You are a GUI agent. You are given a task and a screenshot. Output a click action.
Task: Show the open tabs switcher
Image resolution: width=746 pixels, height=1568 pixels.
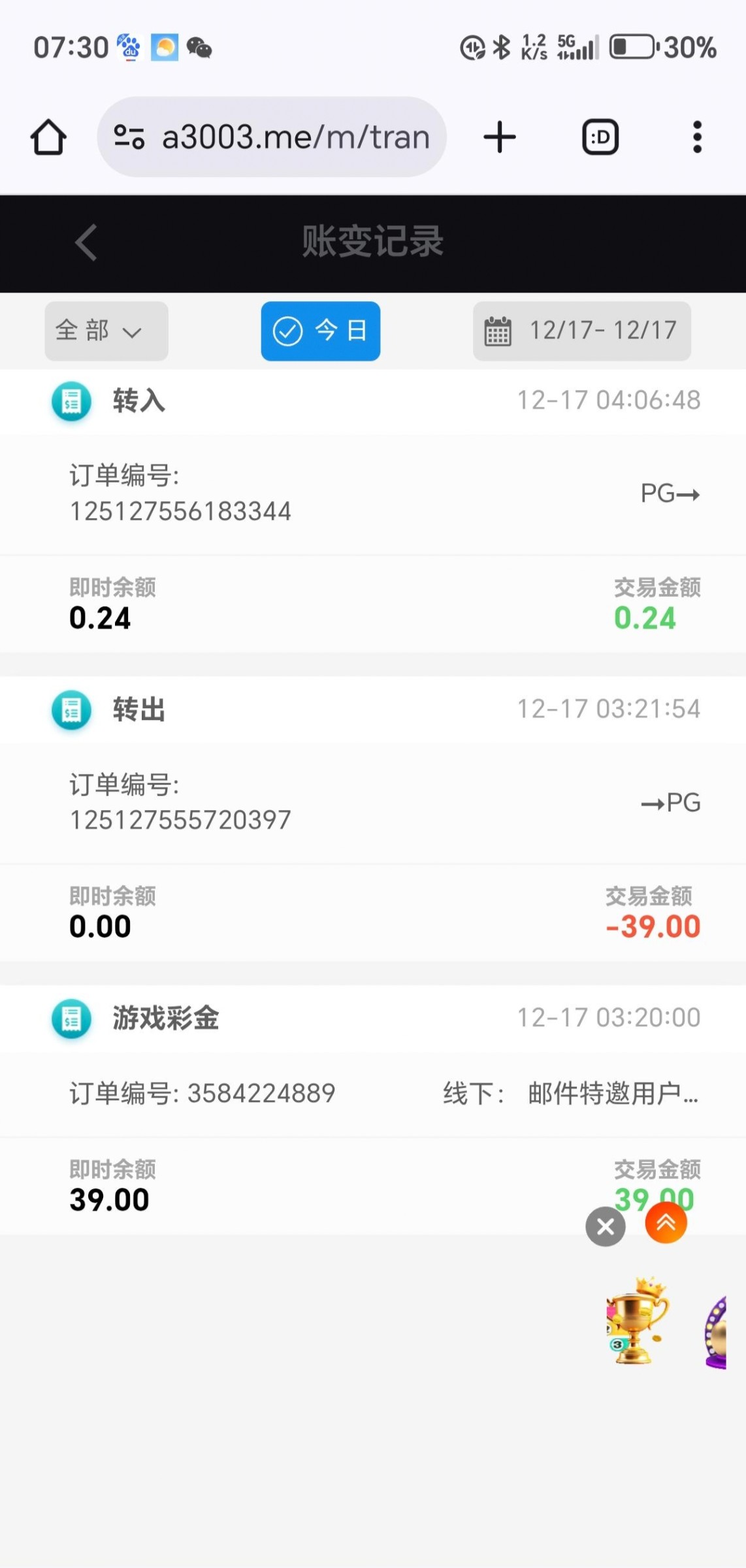point(600,137)
